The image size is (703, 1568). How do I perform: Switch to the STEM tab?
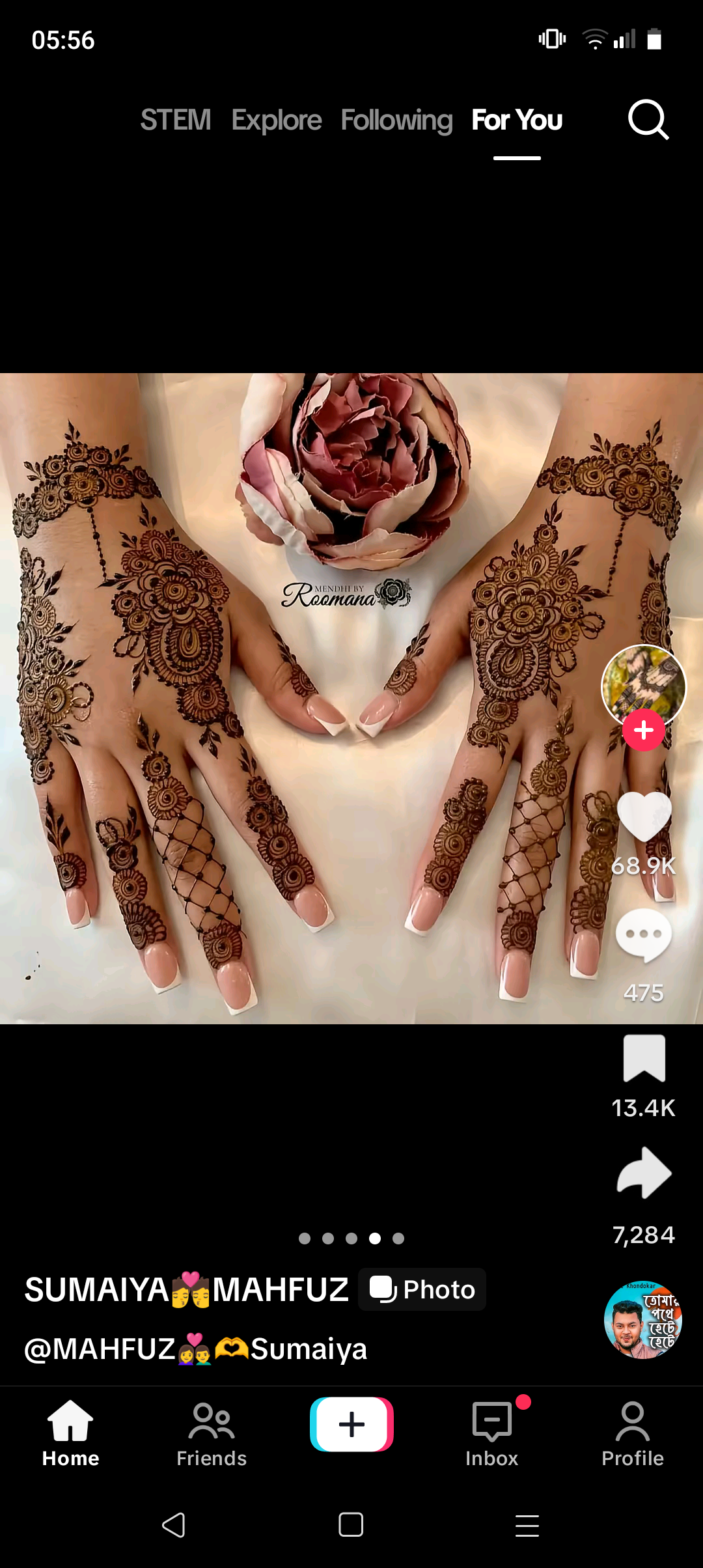(176, 120)
